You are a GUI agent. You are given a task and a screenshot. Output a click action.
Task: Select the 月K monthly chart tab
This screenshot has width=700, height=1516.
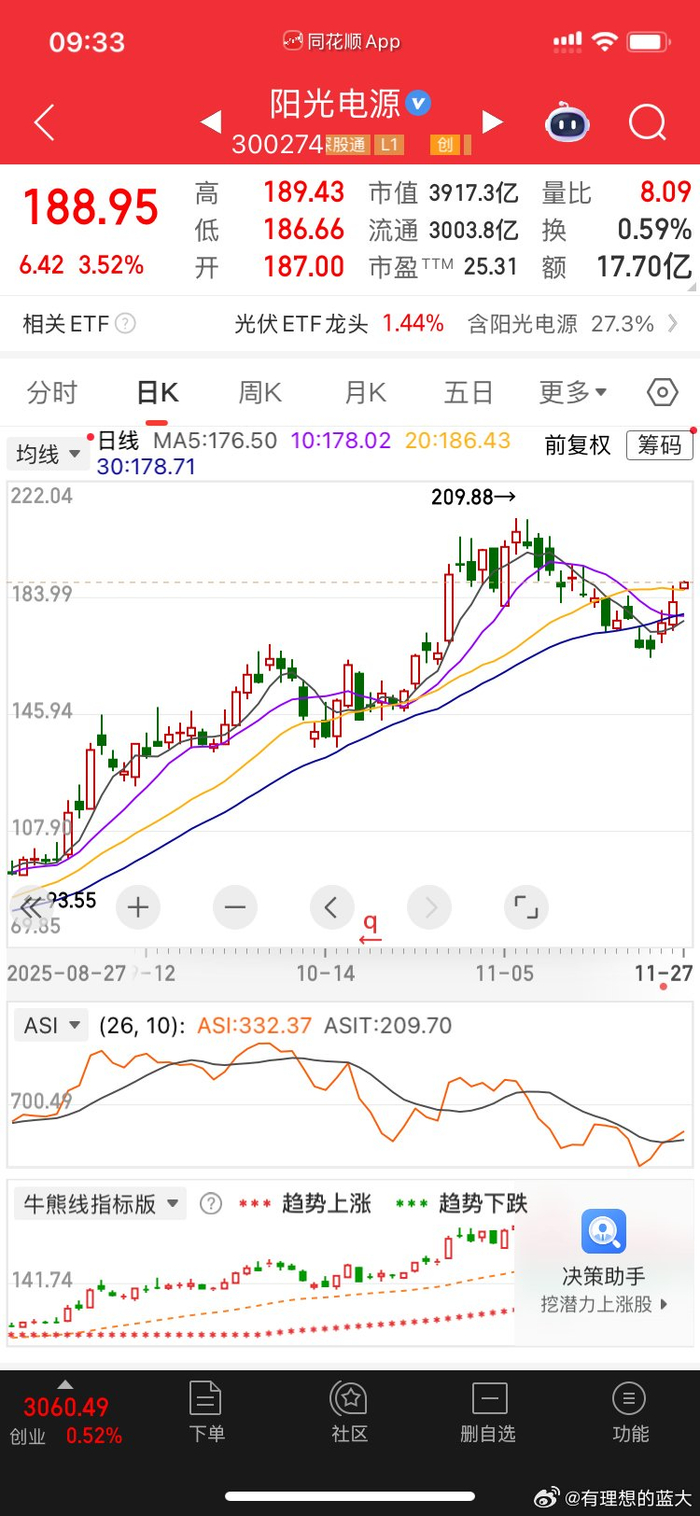coord(365,393)
